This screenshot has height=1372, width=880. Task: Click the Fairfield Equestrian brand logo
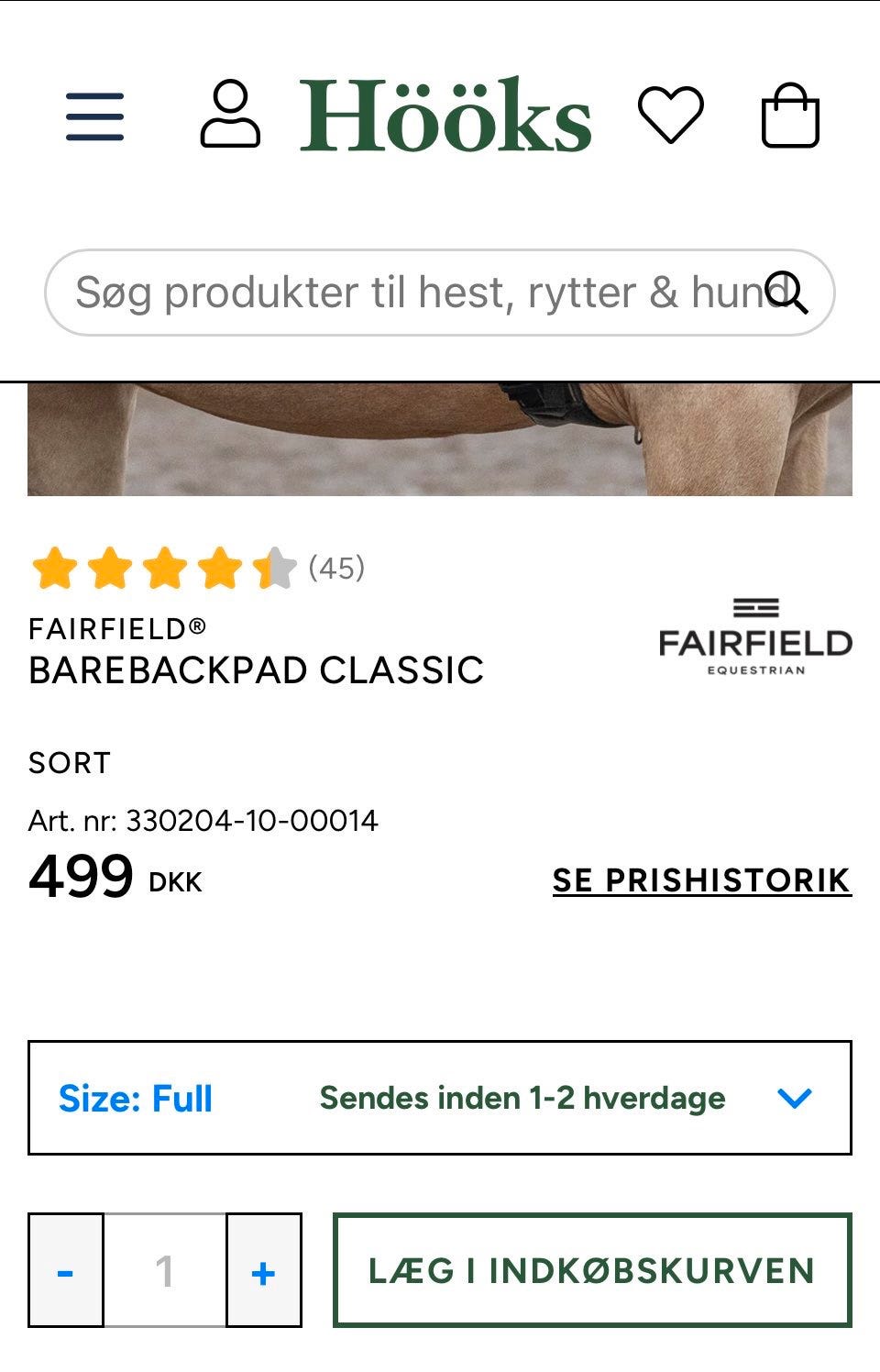pos(756,639)
